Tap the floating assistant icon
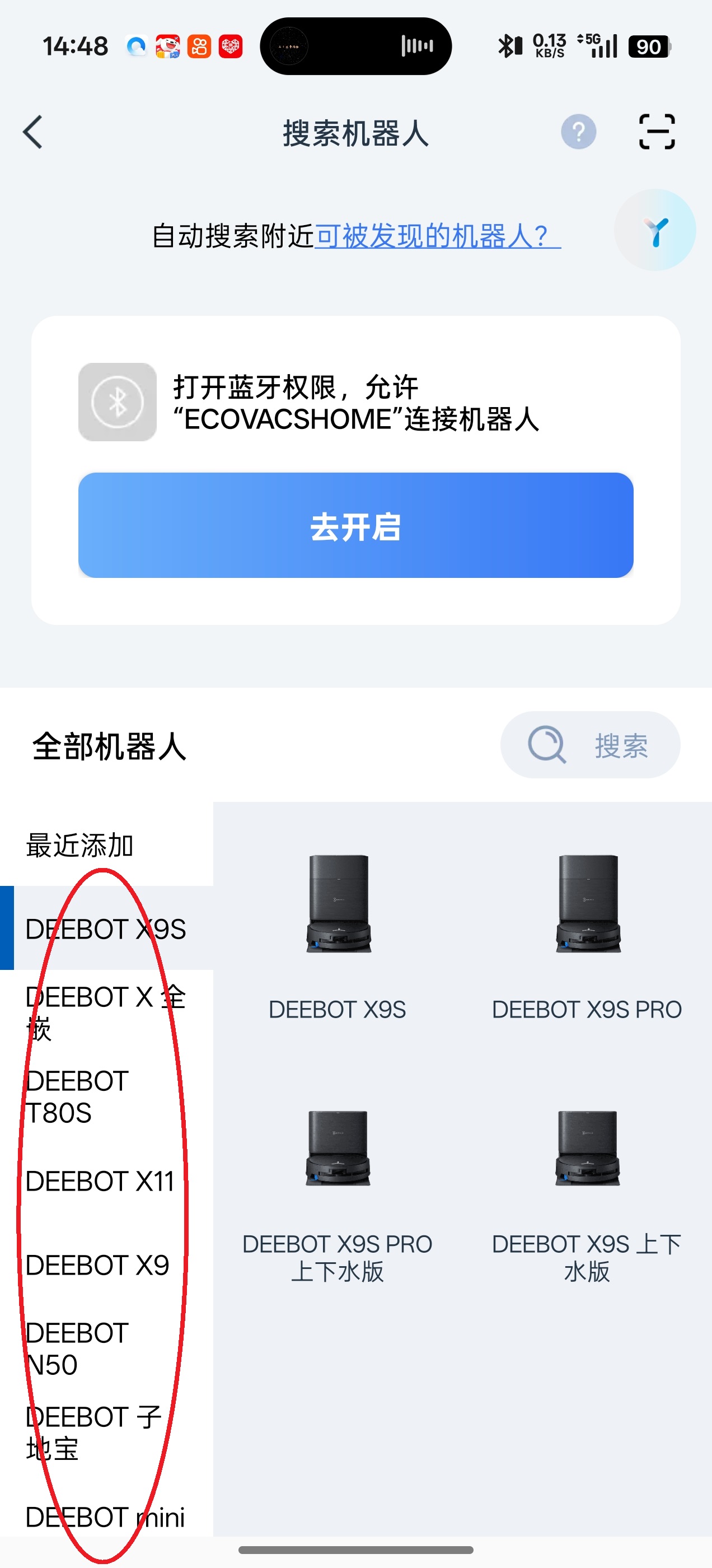The width and height of the screenshot is (712, 1568). click(655, 231)
